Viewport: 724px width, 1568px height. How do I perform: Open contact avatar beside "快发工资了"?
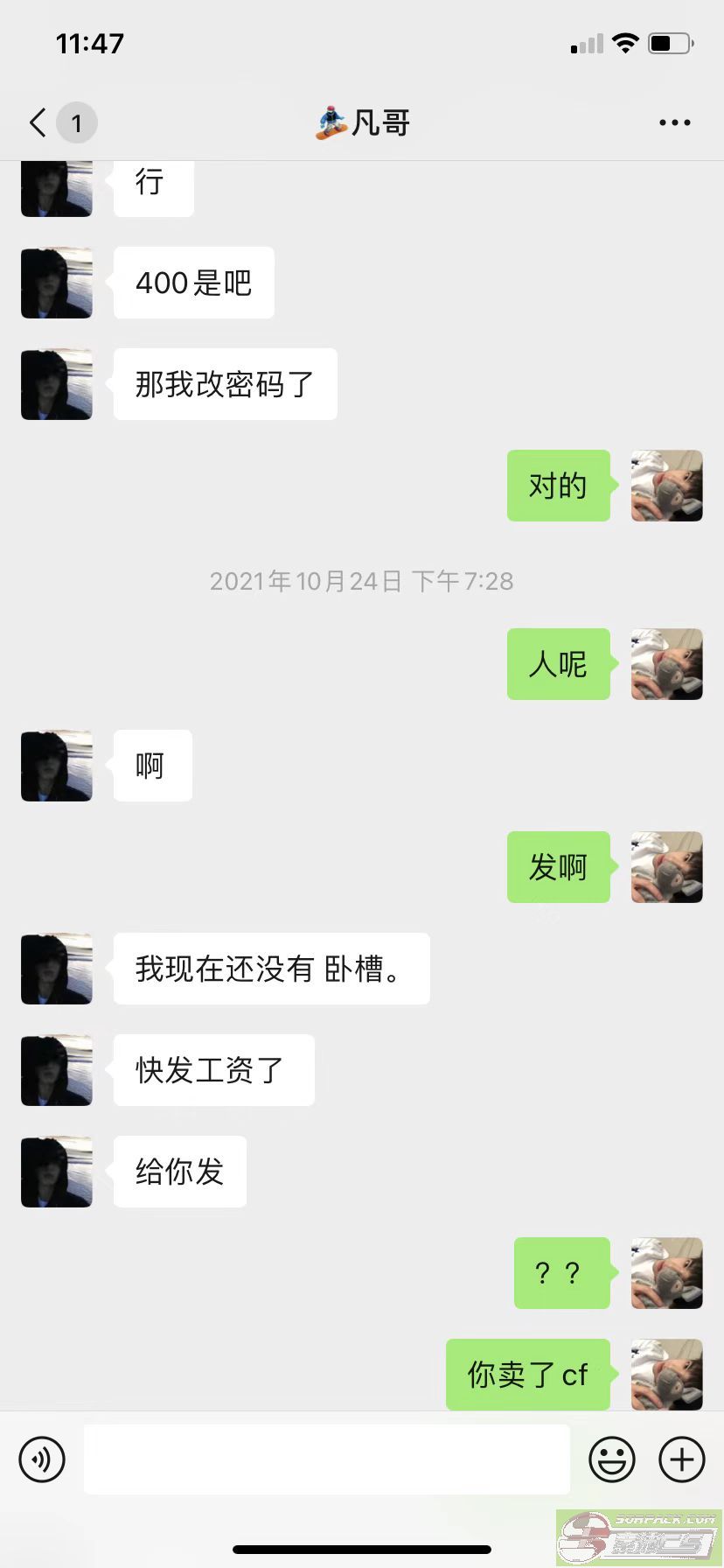pos(57,1070)
